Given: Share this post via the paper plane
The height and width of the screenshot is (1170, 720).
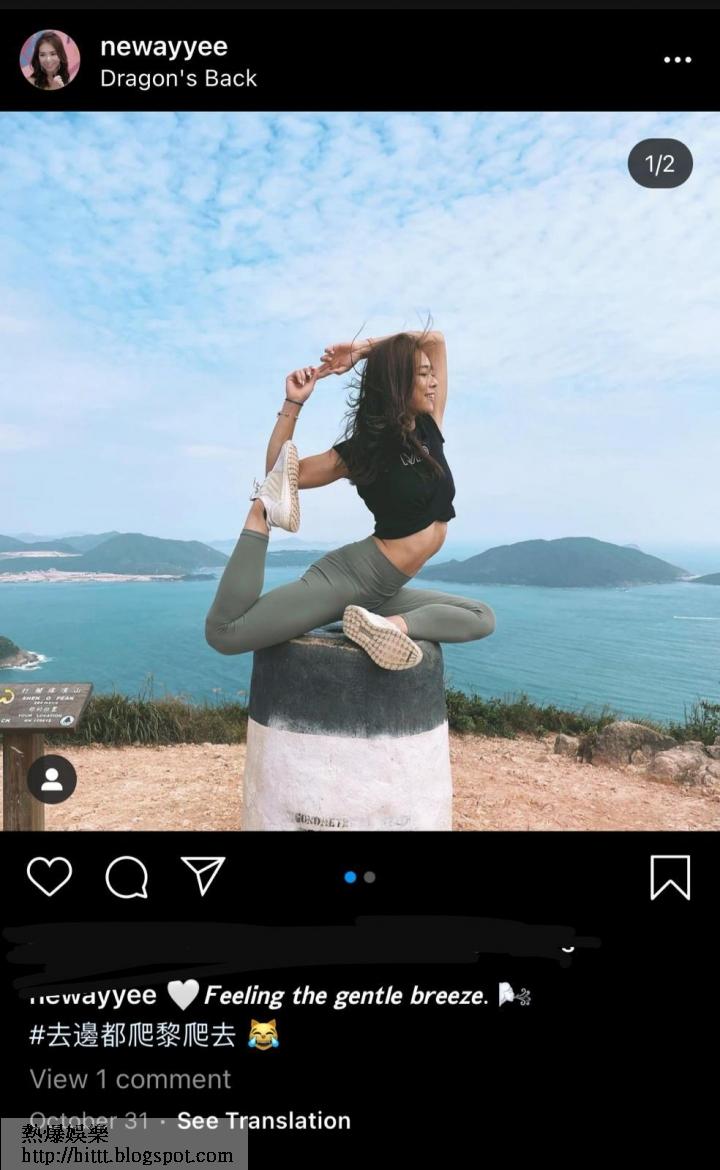Looking at the screenshot, I should (x=203, y=875).
